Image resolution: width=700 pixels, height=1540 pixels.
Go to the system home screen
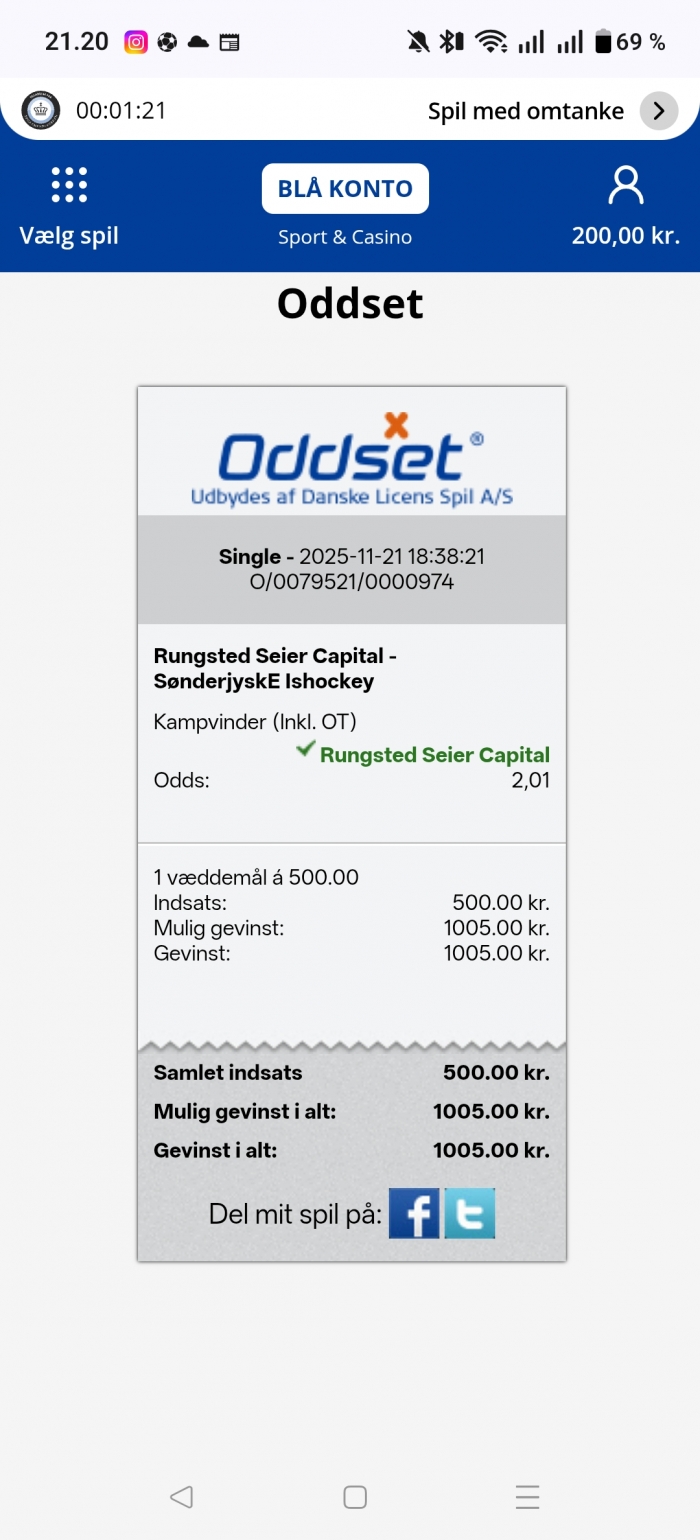(355, 1496)
